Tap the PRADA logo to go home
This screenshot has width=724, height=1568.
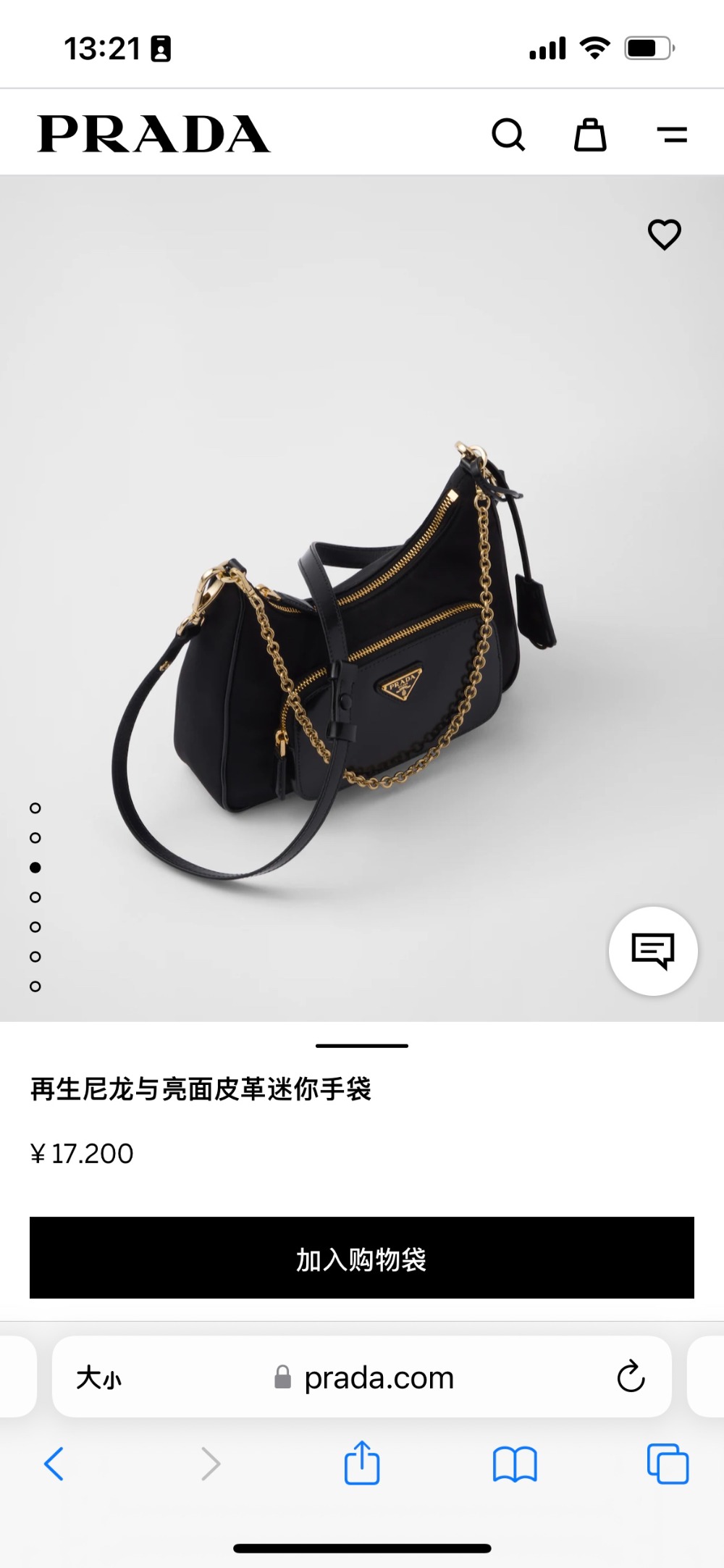coord(154,134)
